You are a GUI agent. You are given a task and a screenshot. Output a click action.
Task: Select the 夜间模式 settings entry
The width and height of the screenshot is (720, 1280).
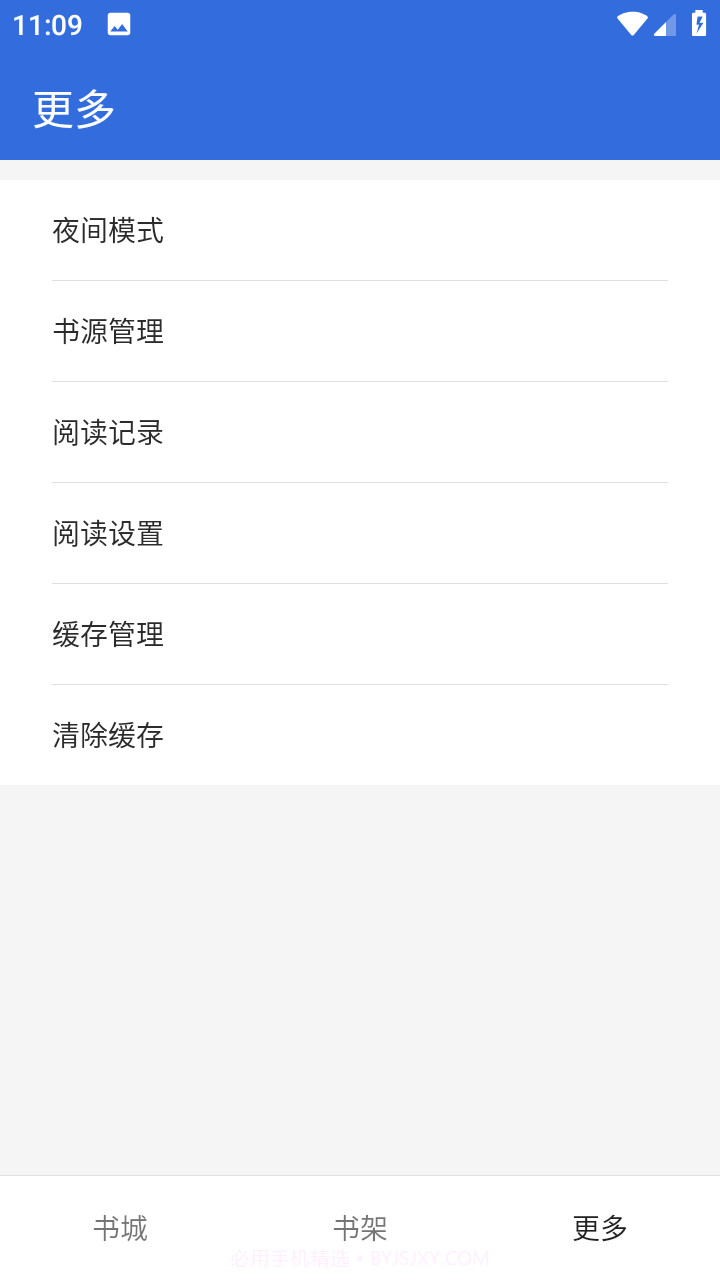[x=110, y=231]
